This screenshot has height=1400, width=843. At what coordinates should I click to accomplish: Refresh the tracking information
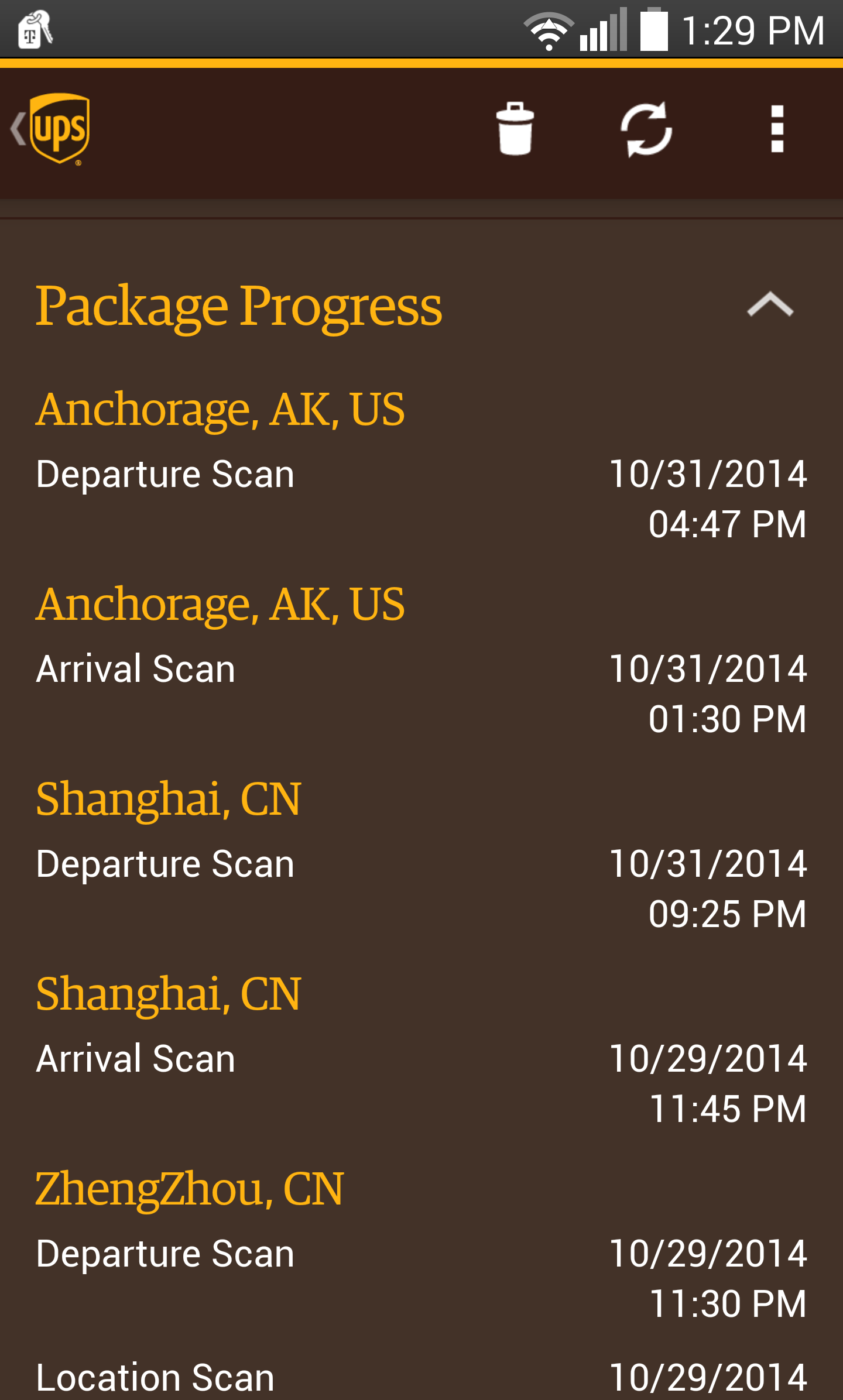[x=646, y=129]
